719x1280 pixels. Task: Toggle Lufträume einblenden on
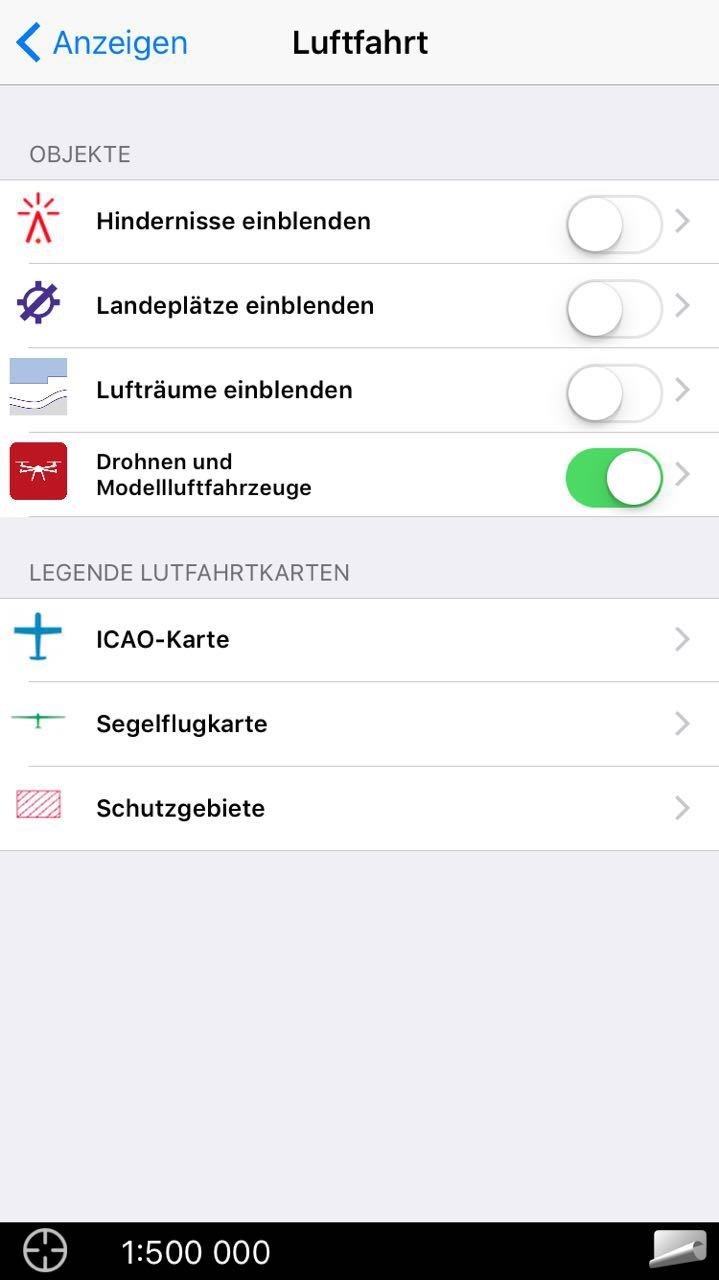point(613,390)
